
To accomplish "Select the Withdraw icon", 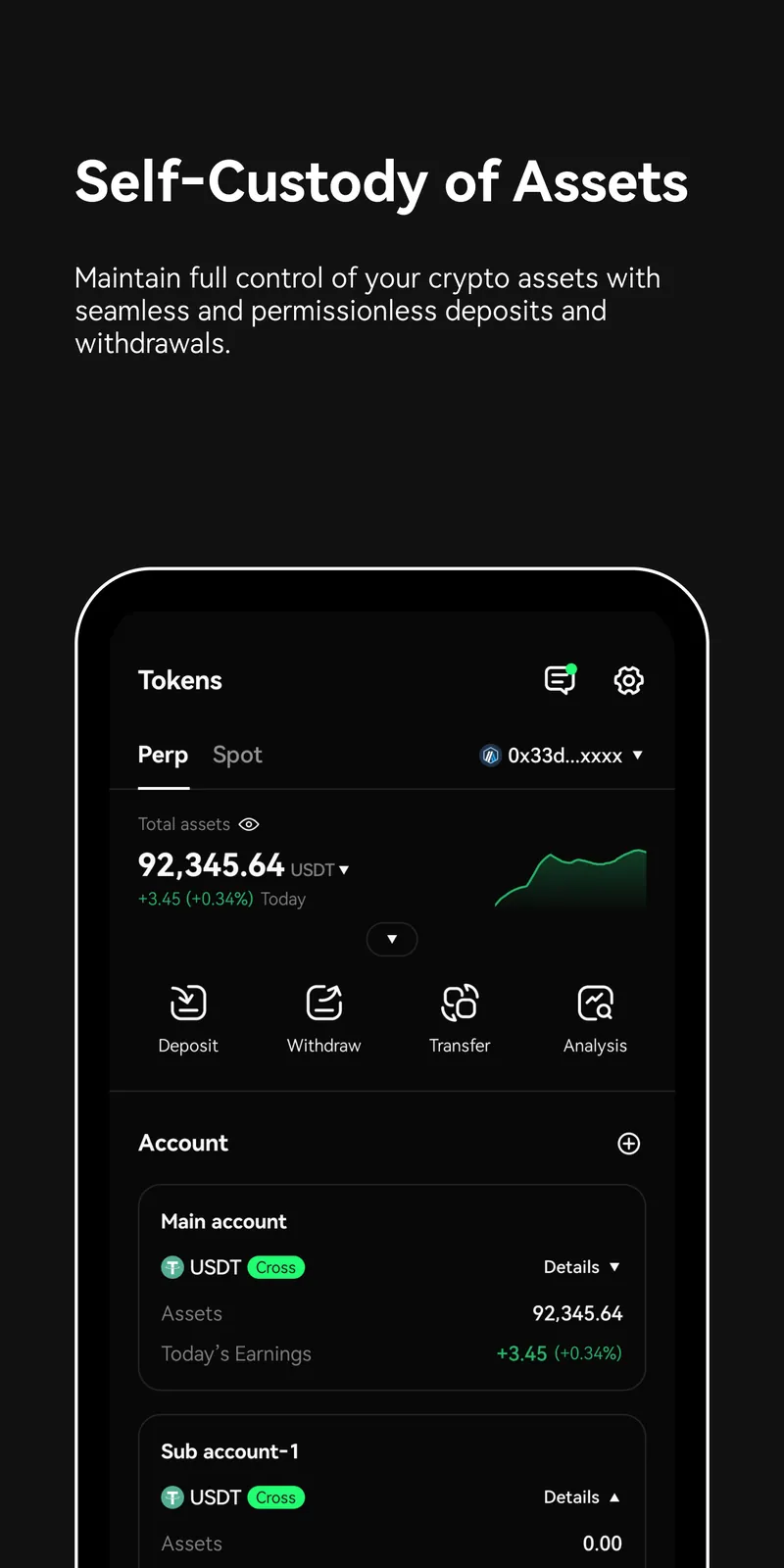I will coord(323,1002).
